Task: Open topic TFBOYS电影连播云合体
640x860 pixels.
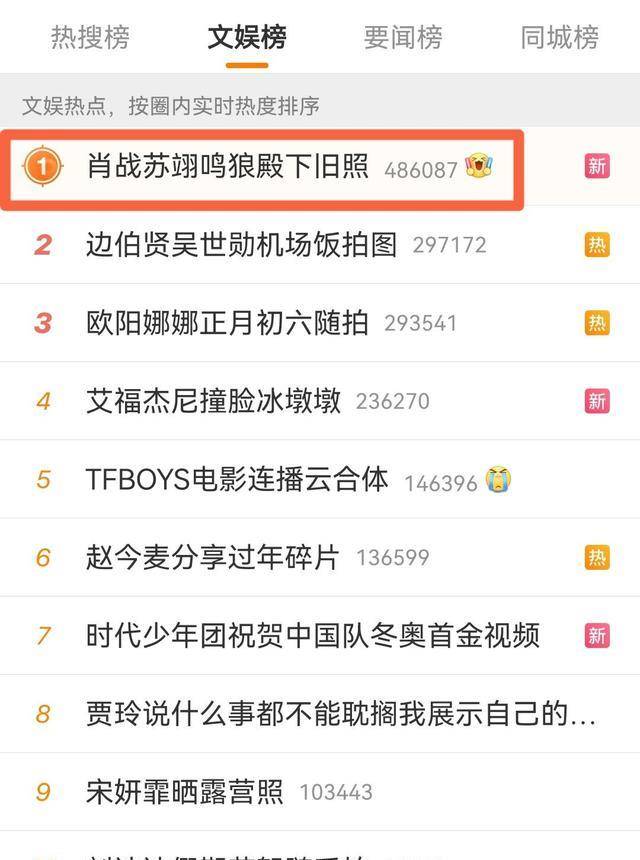Action: (237, 479)
